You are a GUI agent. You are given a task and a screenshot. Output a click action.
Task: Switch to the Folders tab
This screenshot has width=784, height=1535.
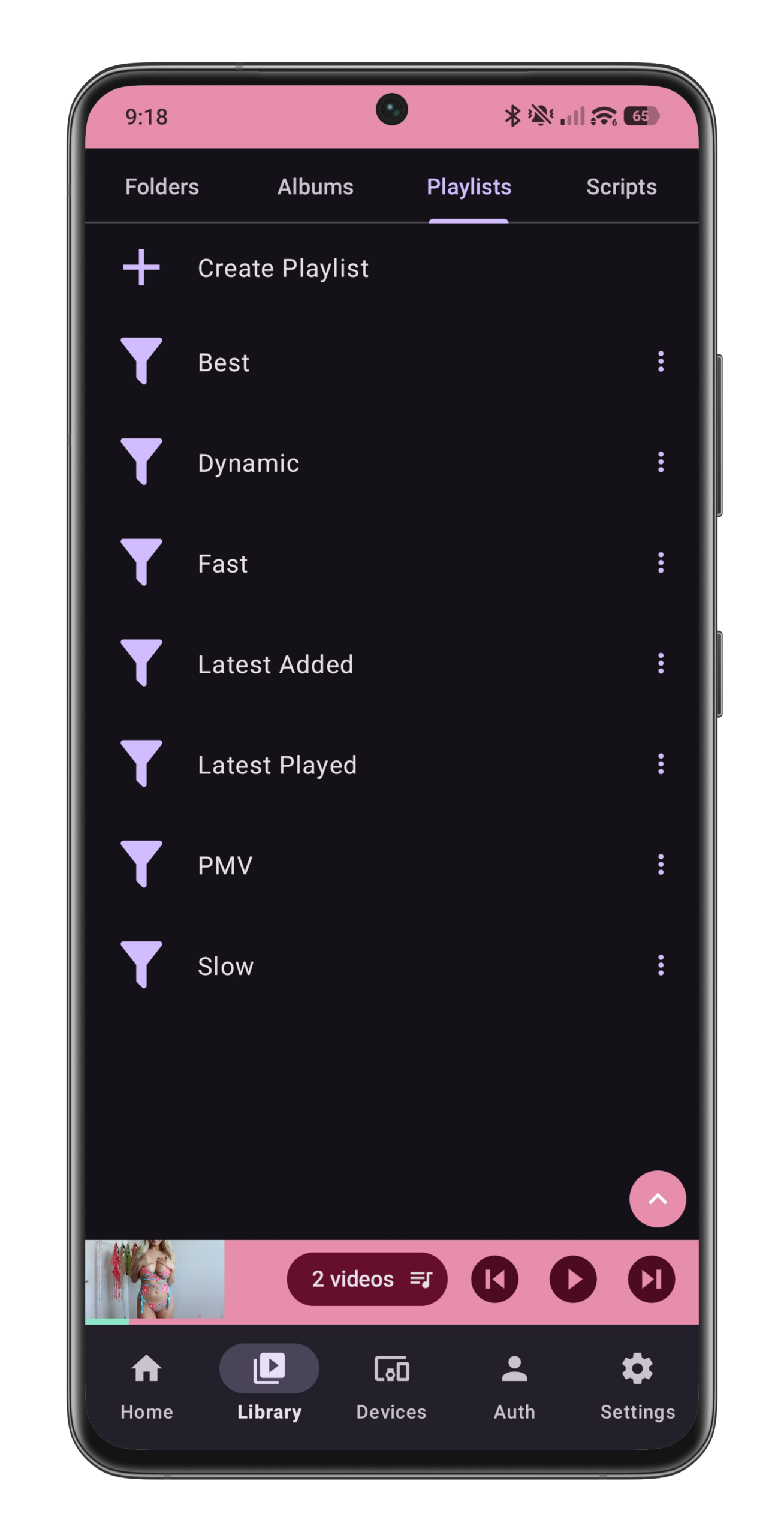point(162,186)
